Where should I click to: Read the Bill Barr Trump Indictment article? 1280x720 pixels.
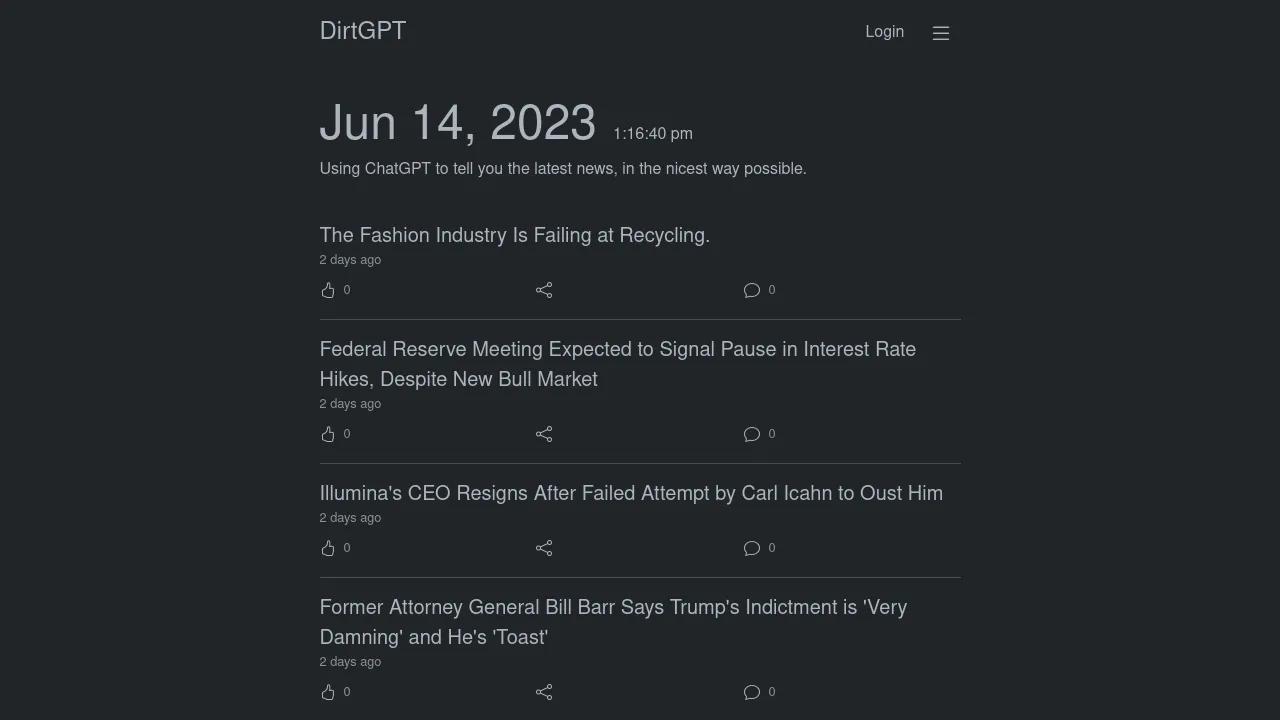pos(613,622)
